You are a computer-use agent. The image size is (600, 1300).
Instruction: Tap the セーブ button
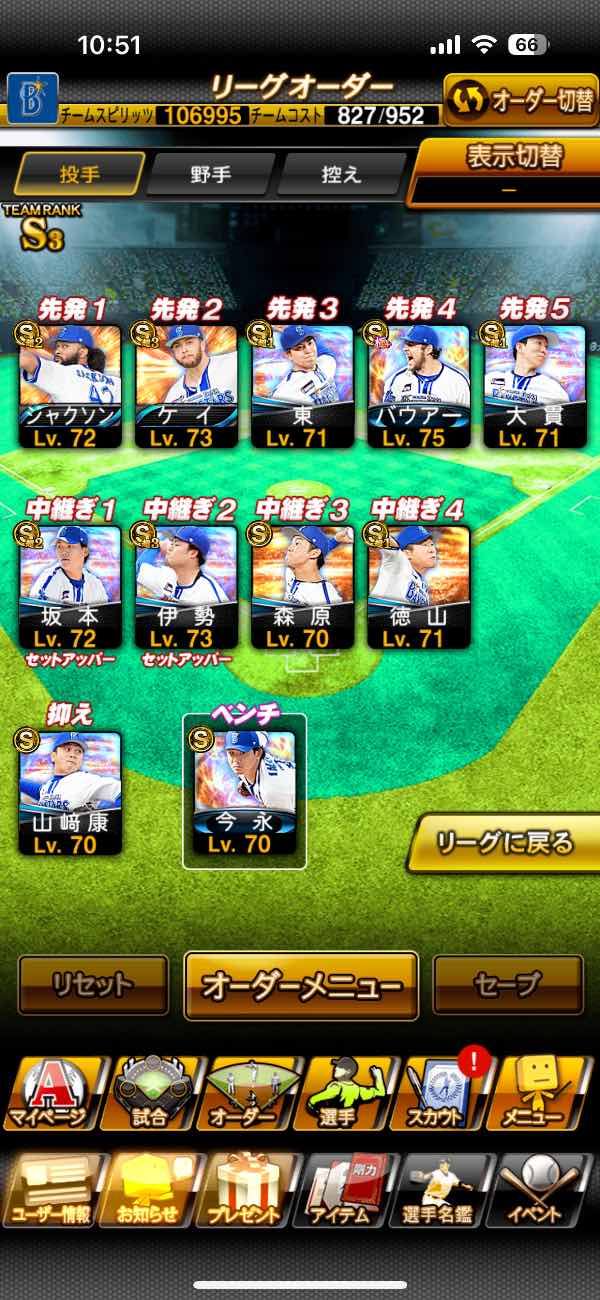tap(508, 985)
